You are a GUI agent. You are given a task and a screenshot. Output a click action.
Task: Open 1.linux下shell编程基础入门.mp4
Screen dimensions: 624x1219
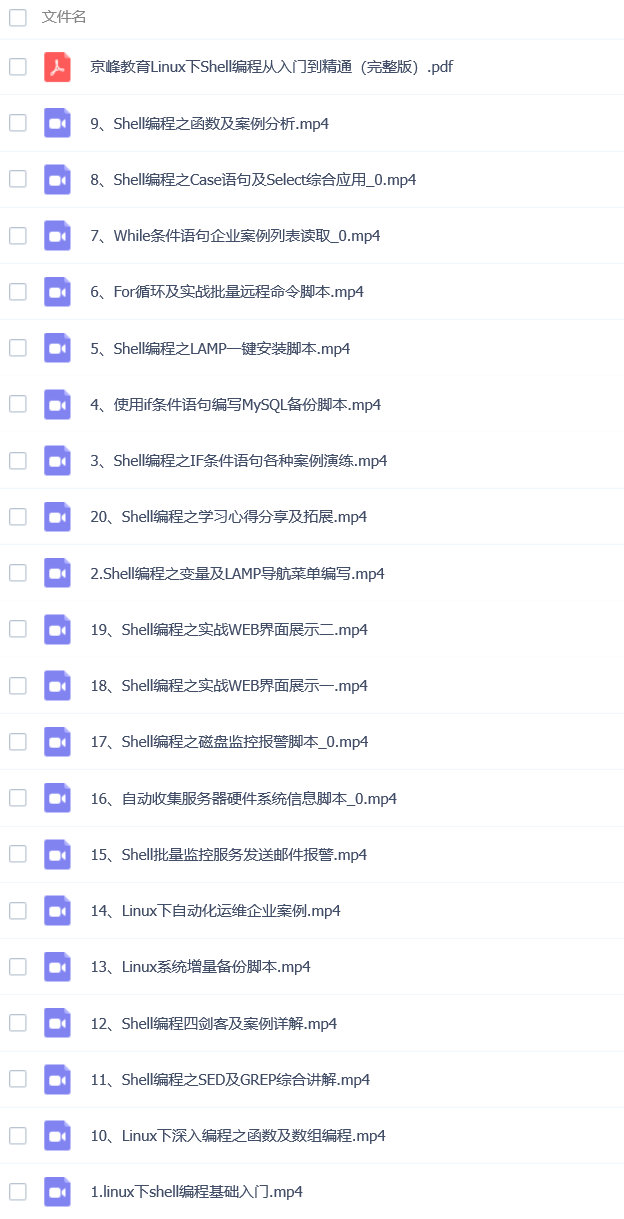pyautogui.click(x=196, y=1192)
